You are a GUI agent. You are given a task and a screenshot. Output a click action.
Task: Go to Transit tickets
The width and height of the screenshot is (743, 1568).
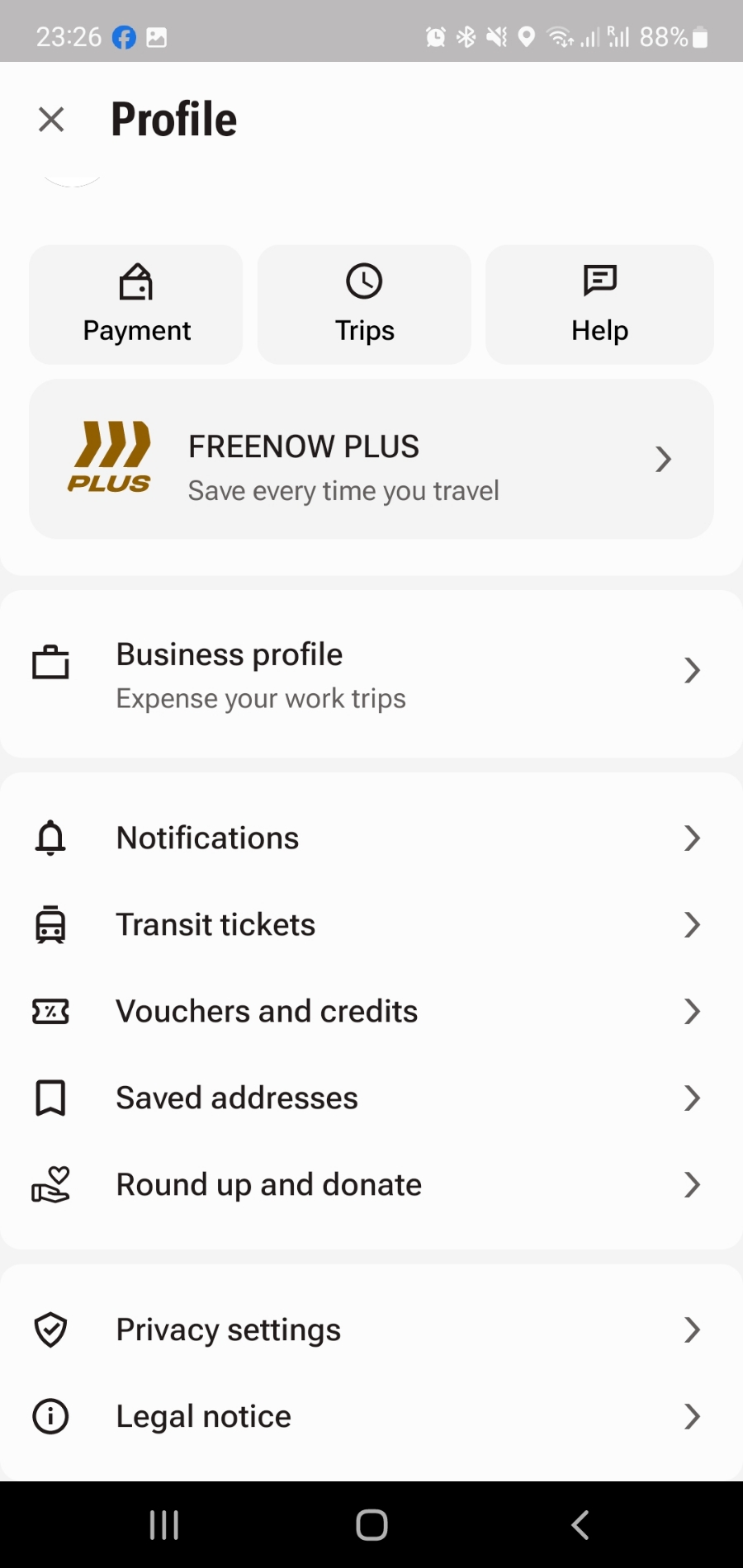pyautogui.click(x=371, y=924)
